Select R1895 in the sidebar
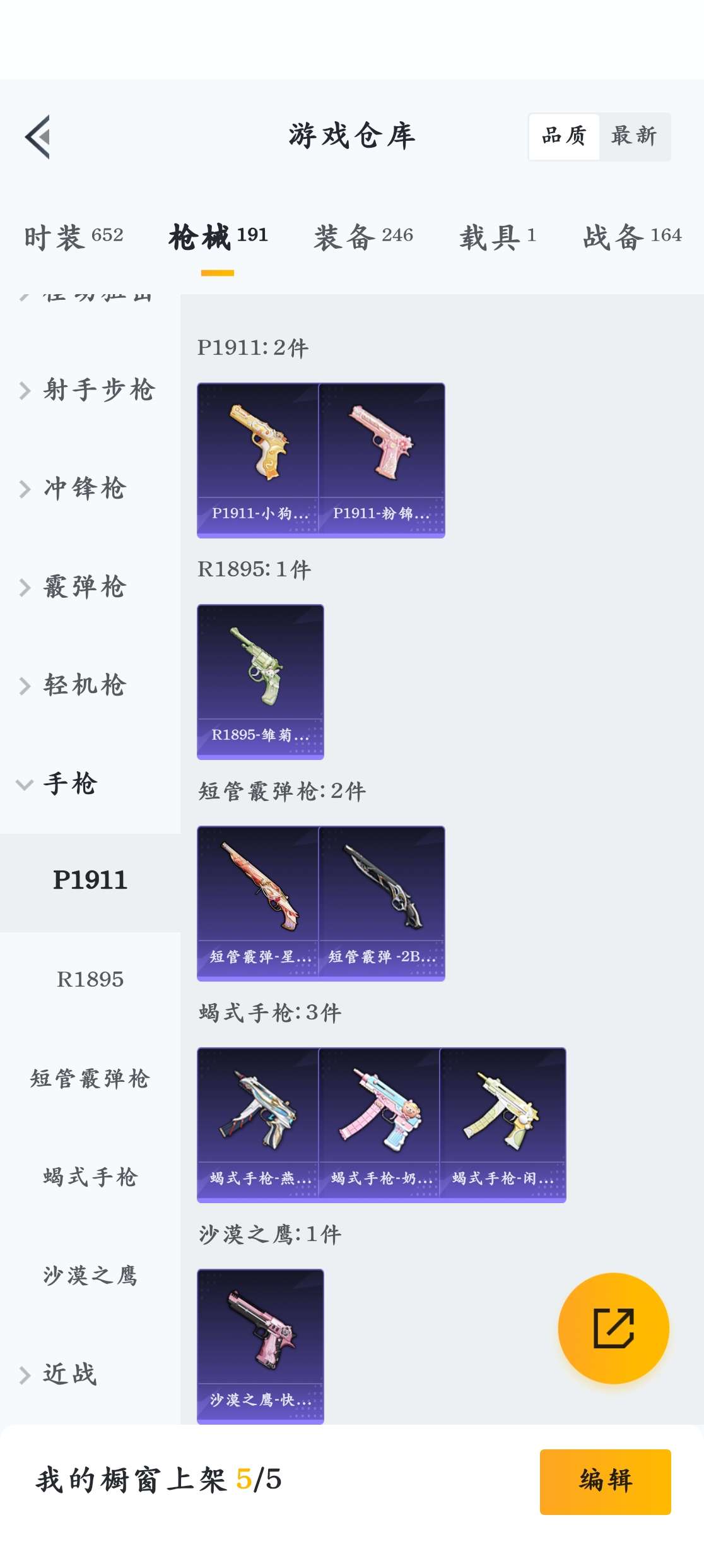Image resolution: width=704 pixels, height=1568 pixels. click(90, 980)
